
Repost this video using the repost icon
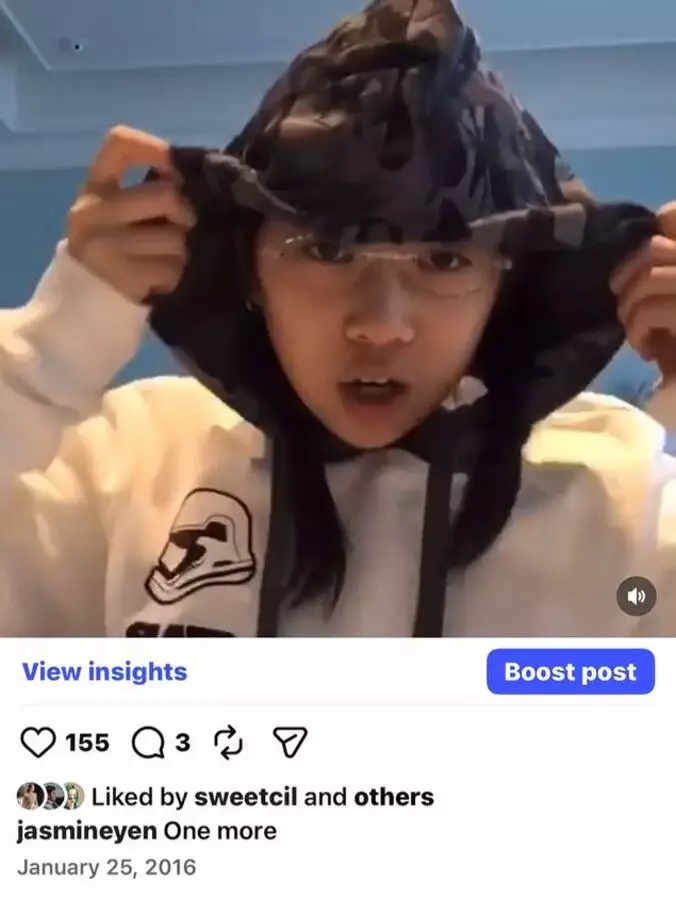click(x=229, y=743)
